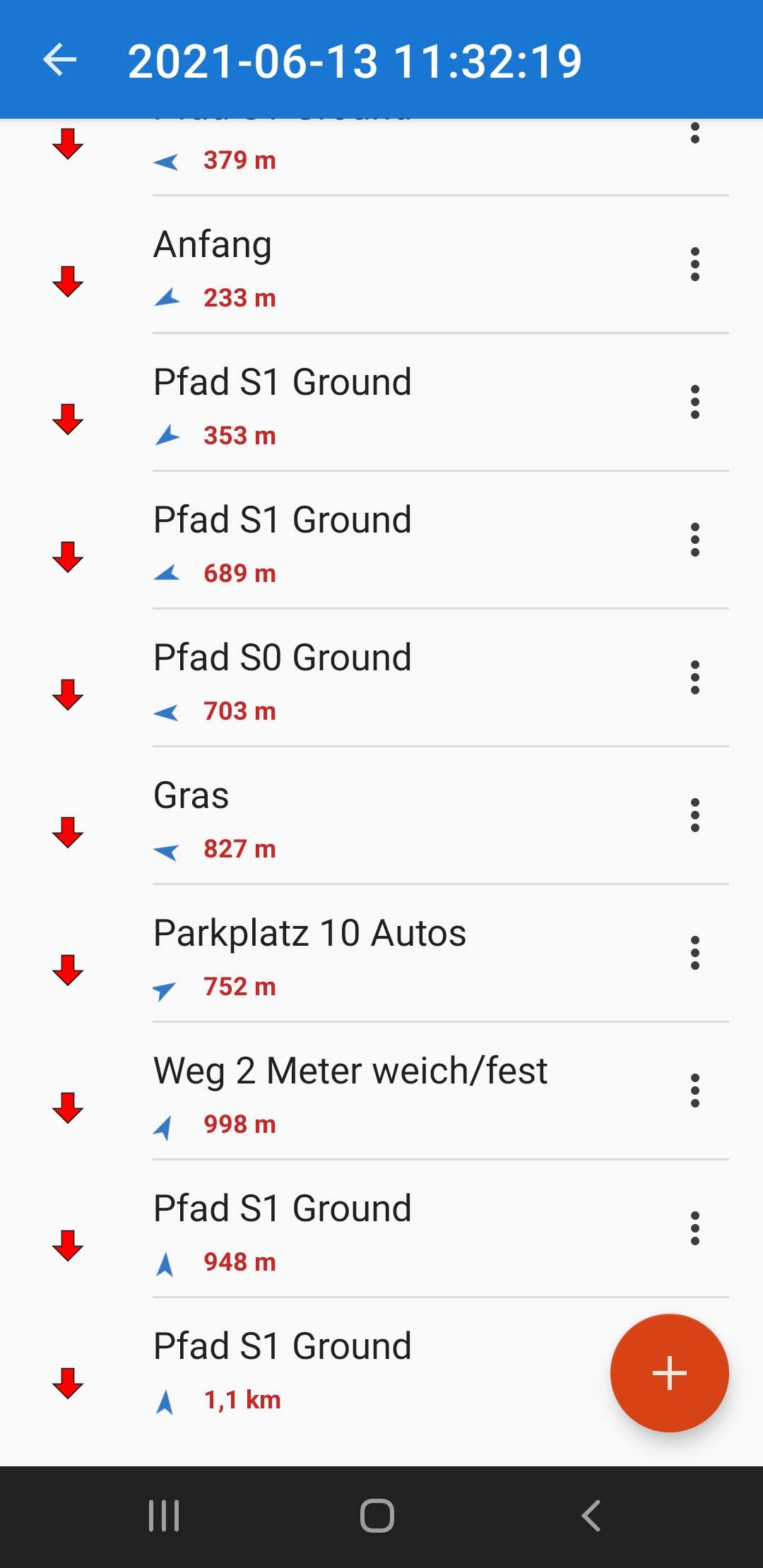This screenshot has height=1568, width=763.
Task: Open the Pfad S1 Ground 1,1 km waypoint
Action: pos(353,1367)
